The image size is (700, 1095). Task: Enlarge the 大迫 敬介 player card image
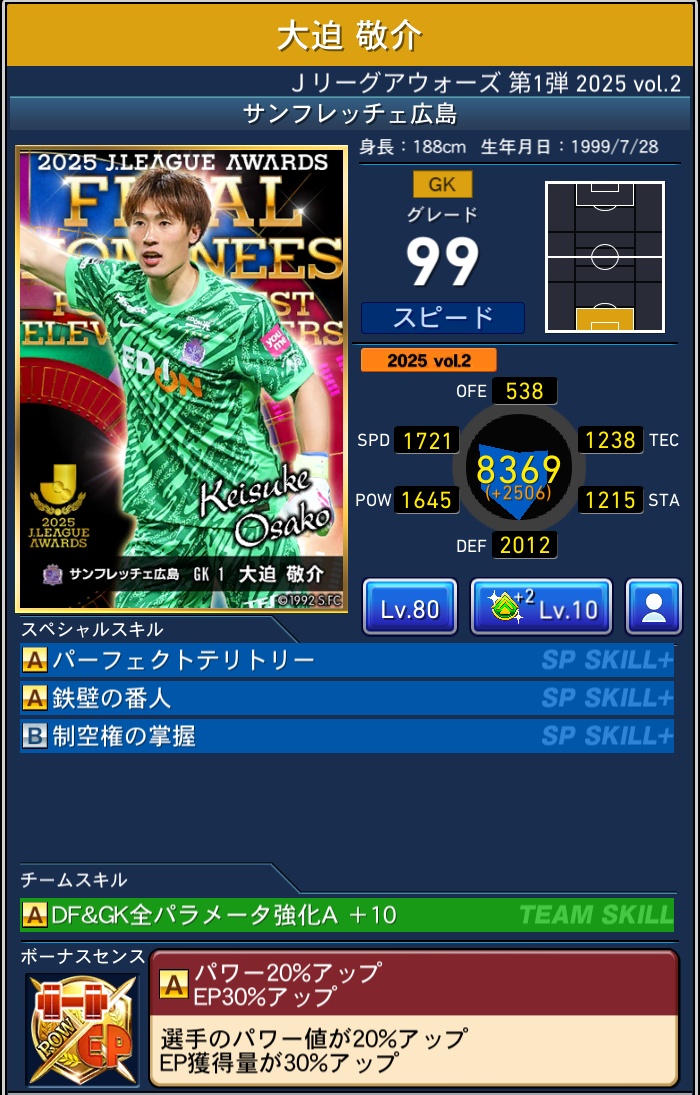point(181,380)
